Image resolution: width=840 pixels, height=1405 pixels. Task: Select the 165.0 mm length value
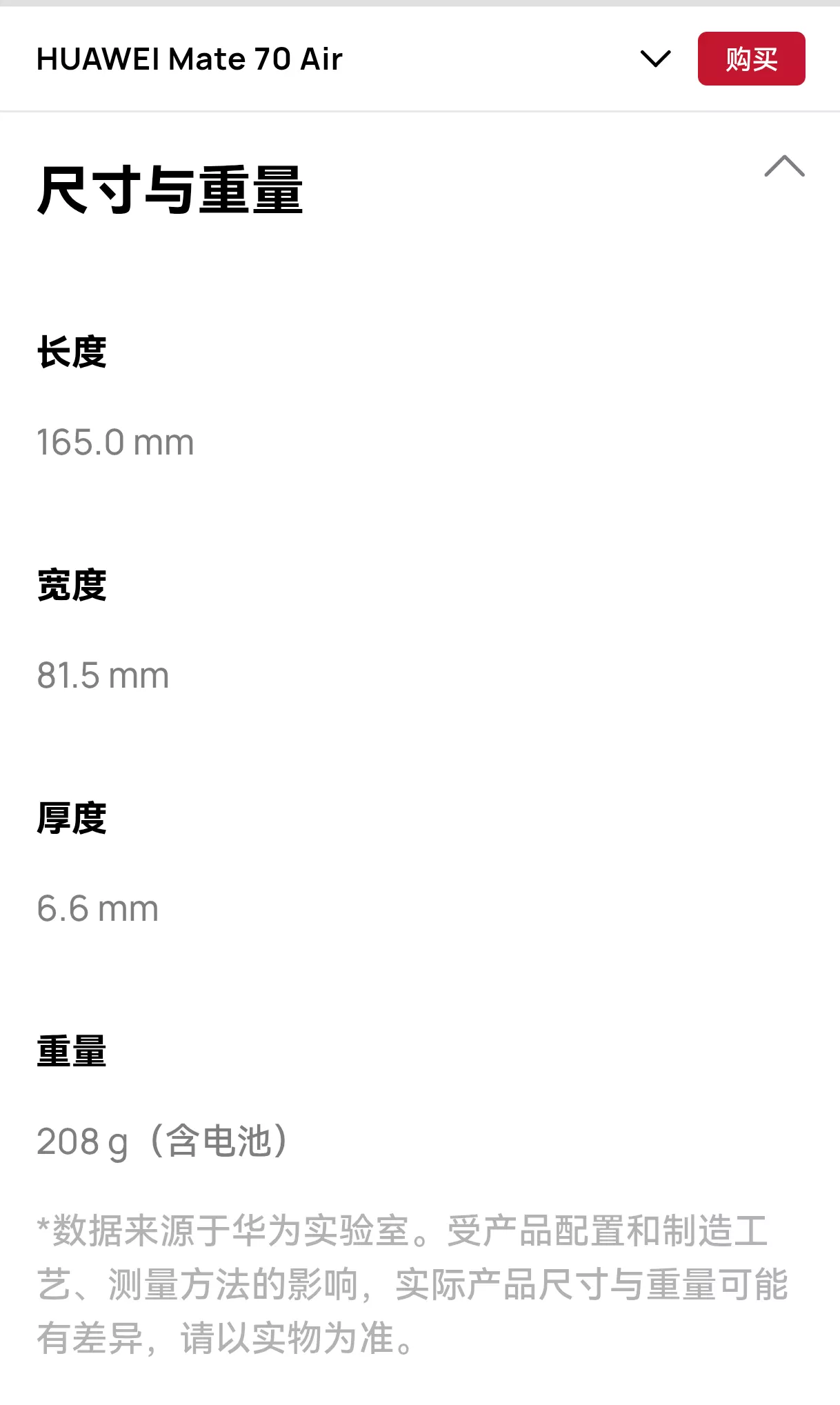click(x=114, y=442)
